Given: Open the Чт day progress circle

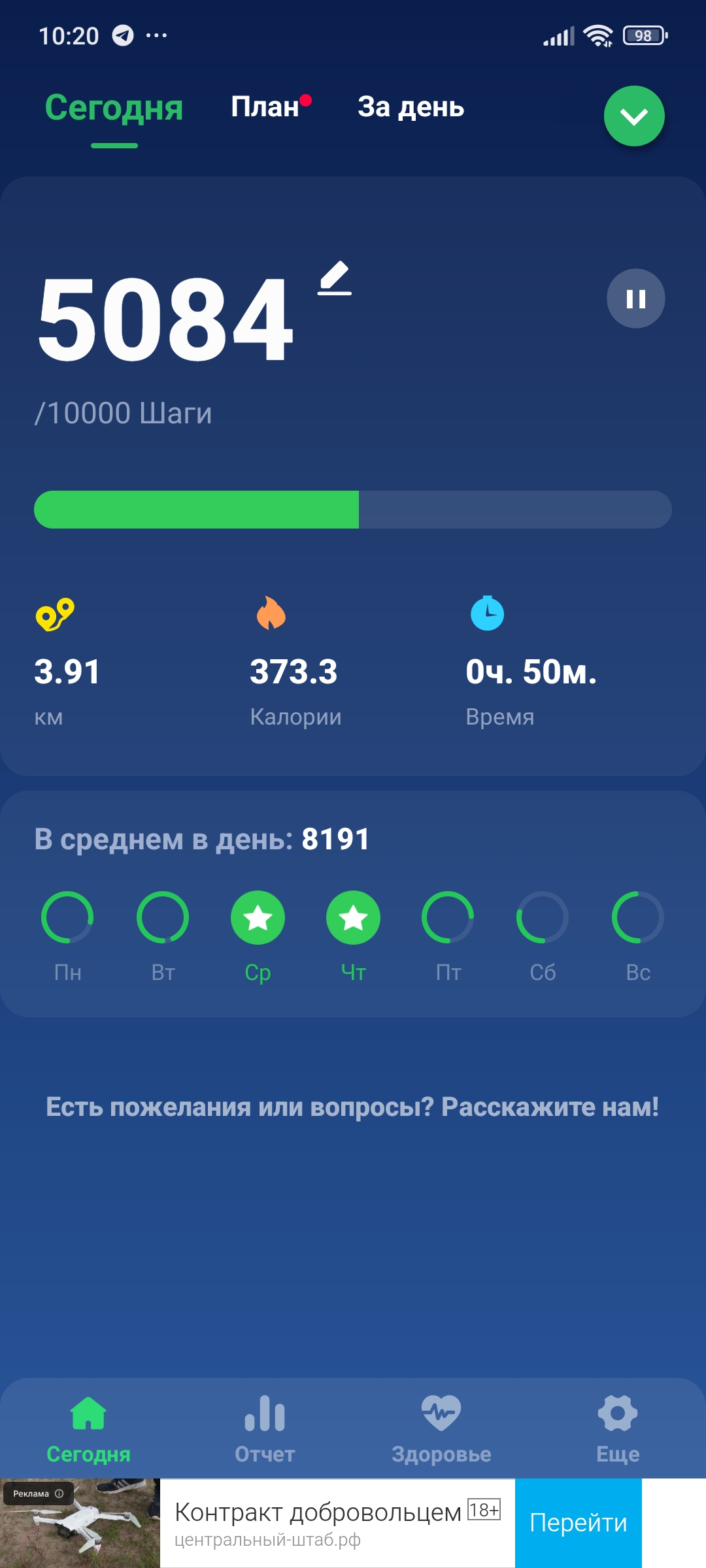Looking at the screenshot, I should pyautogui.click(x=353, y=918).
